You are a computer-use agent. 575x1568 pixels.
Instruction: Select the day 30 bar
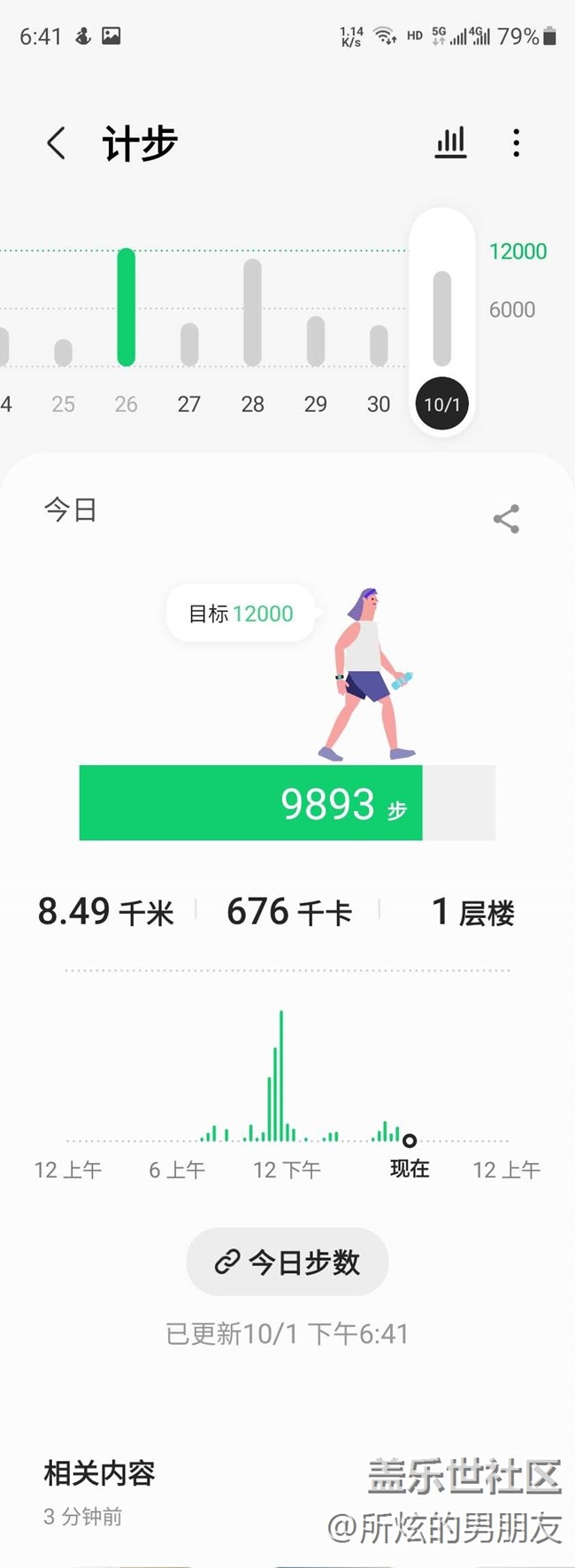pos(379,345)
